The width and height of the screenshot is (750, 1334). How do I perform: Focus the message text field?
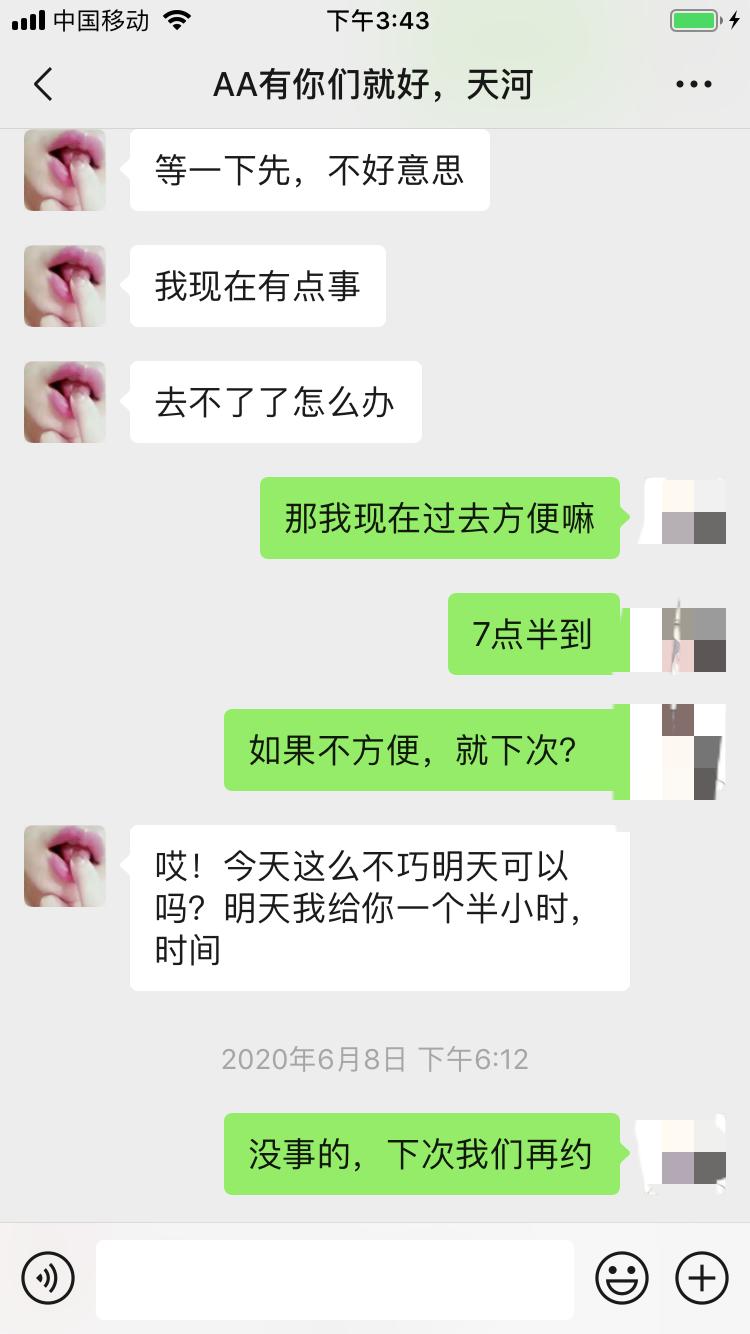(x=335, y=1278)
